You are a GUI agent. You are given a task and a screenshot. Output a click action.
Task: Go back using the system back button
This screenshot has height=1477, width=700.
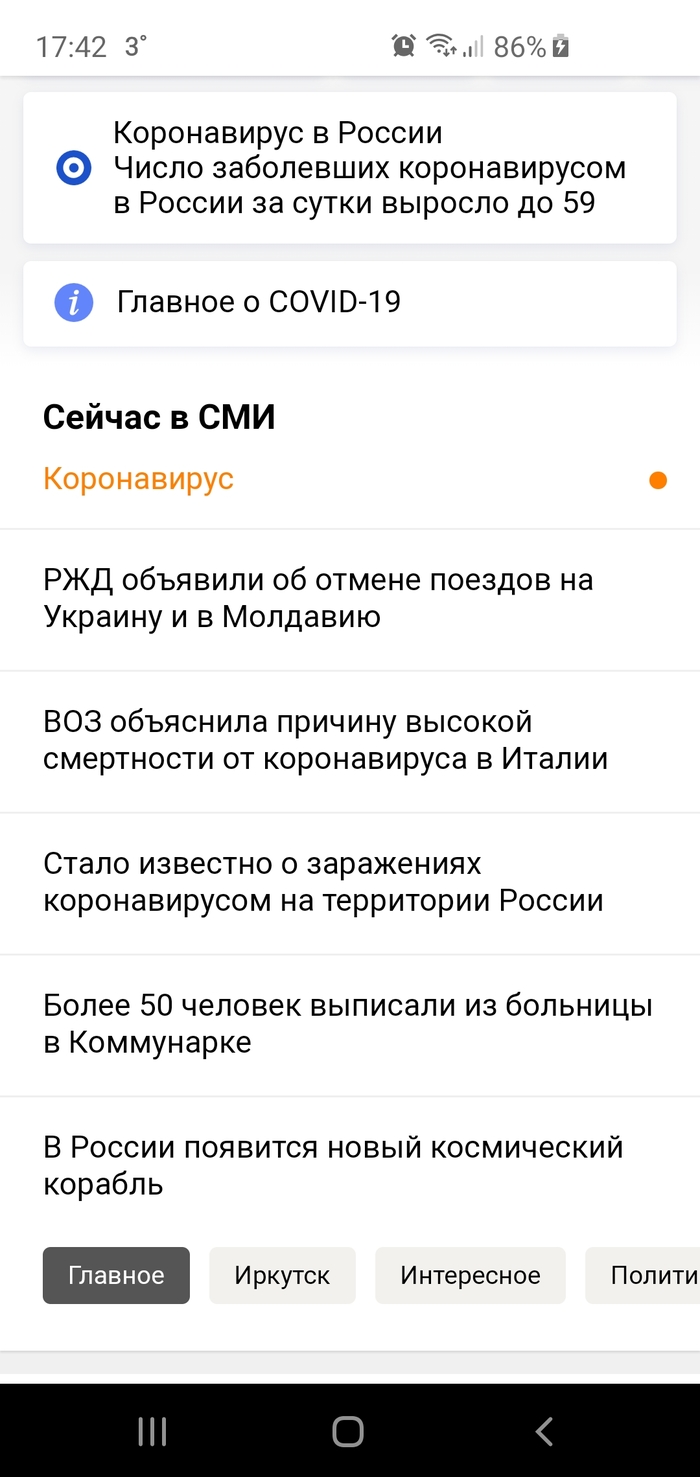[544, 1432]
